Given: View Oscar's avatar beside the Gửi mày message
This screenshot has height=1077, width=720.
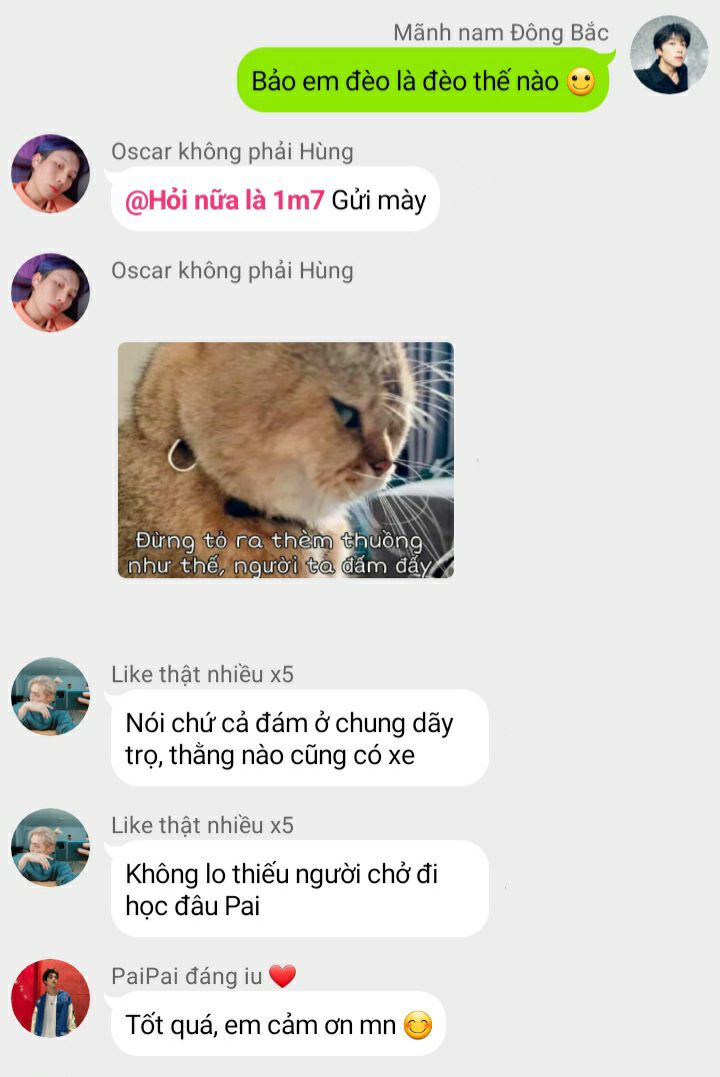Looking at the screenshot, I should click(x=50, y=173).
